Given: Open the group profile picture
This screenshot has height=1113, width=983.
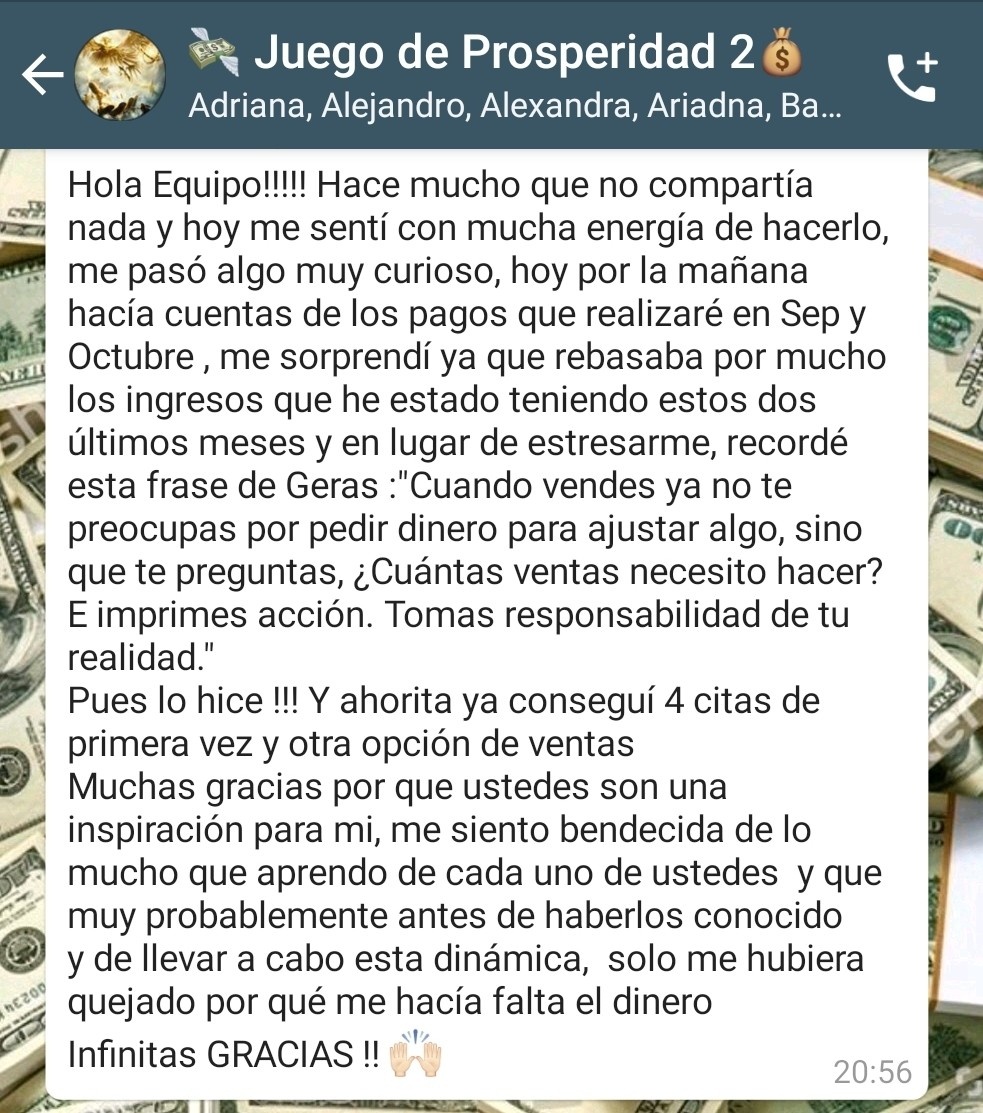Looking at the screenshot, I should click(121, 76).
